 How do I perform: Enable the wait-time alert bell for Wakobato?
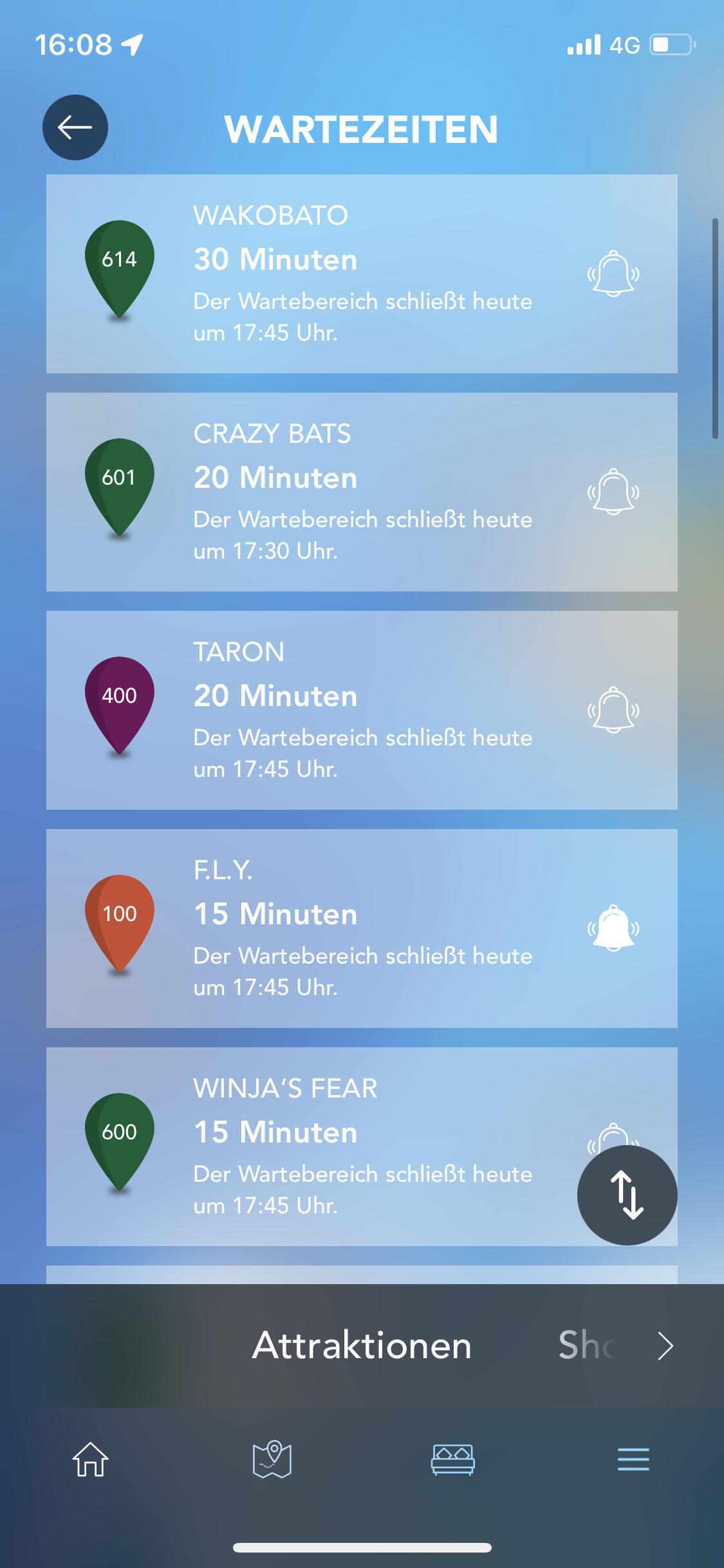(x=613, y=274)
